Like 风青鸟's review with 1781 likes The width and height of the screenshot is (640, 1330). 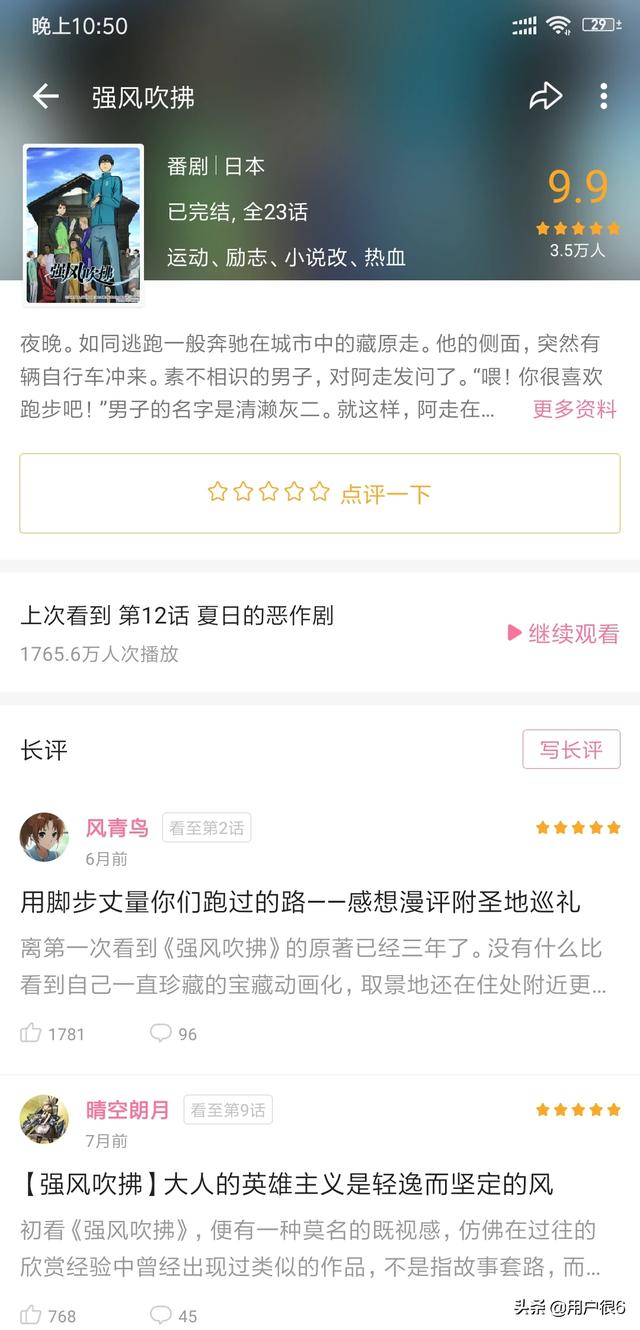click(x=53, y=1033)
